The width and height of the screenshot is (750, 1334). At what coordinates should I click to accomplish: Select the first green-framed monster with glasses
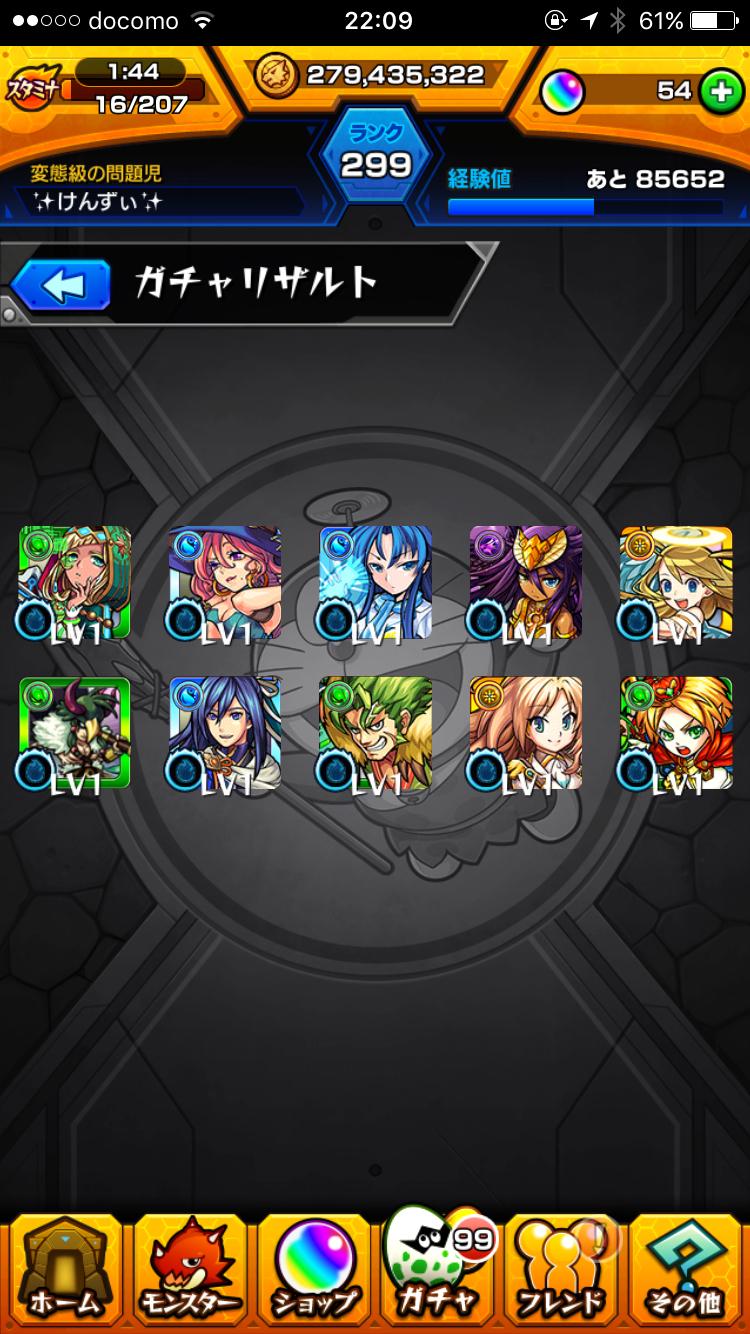coord(75,582)
